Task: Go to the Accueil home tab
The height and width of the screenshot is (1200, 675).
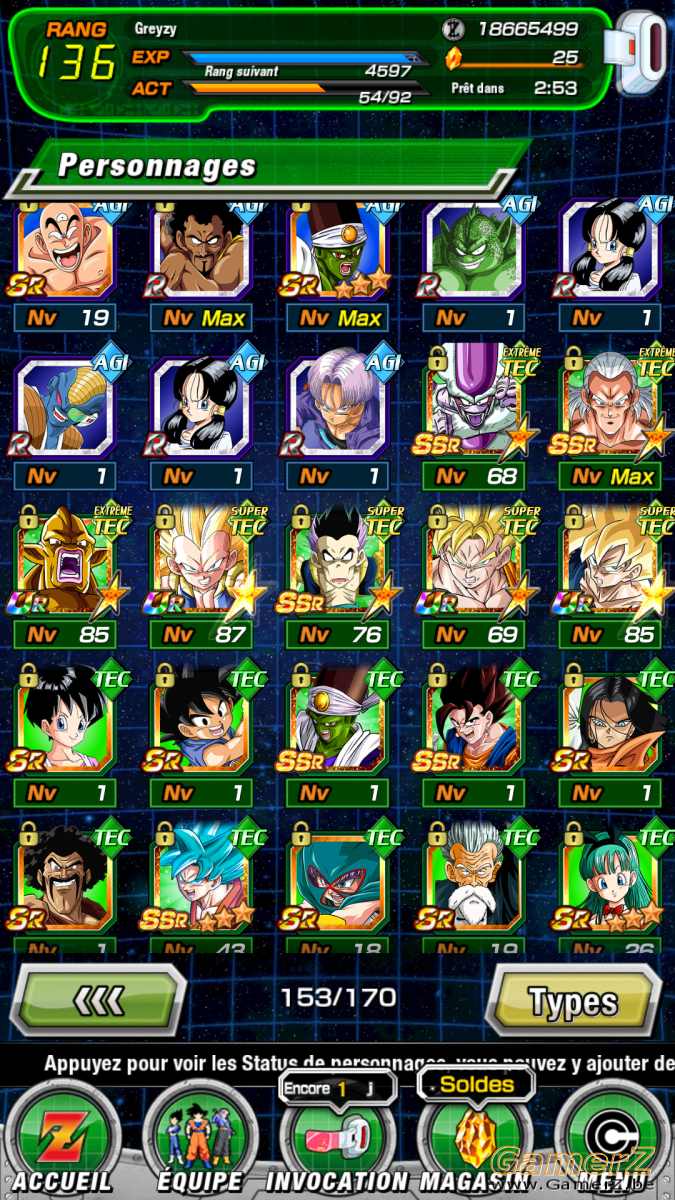Action: tap(62, 1140)
